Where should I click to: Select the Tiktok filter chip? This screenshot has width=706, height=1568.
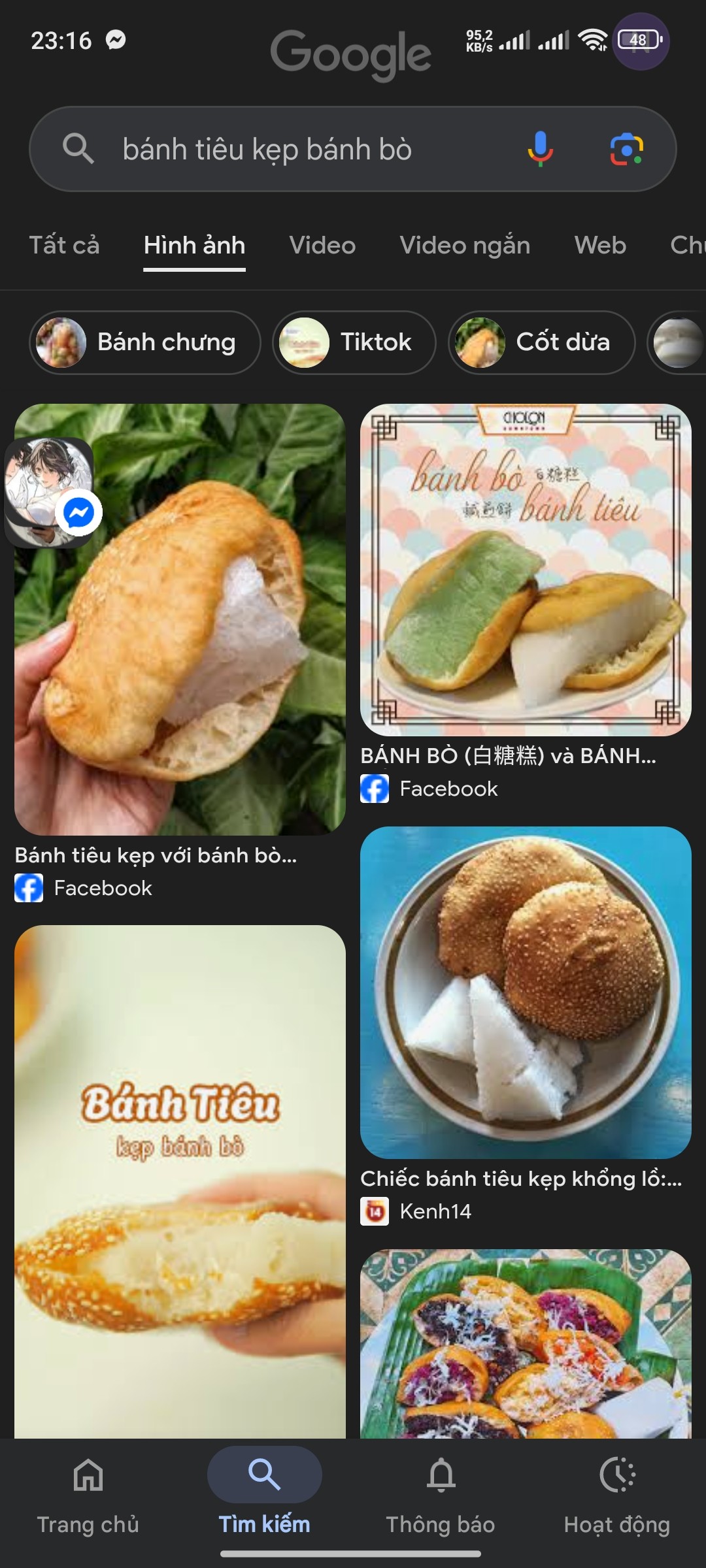(354, 342)
